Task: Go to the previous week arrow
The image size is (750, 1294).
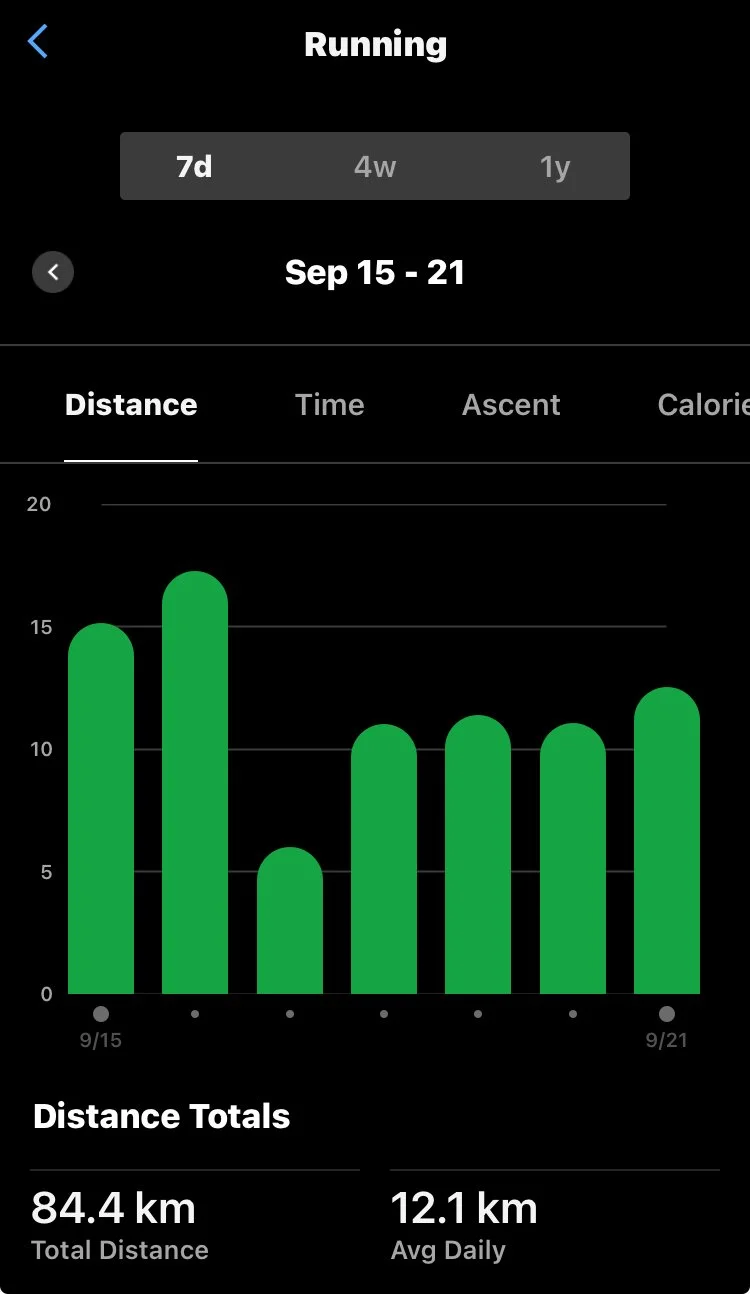Action: point(53,272)
